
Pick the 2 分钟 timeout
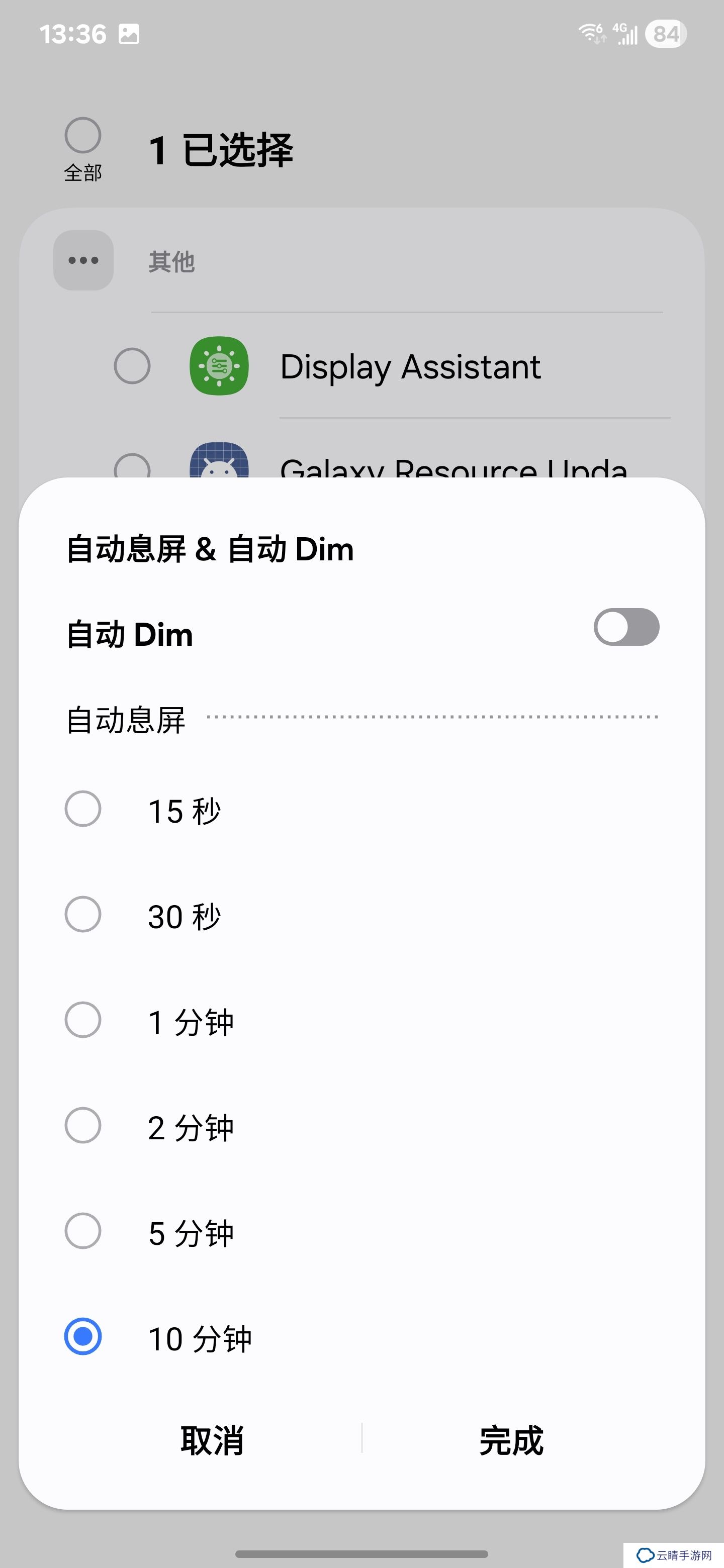click(361, 1126)
